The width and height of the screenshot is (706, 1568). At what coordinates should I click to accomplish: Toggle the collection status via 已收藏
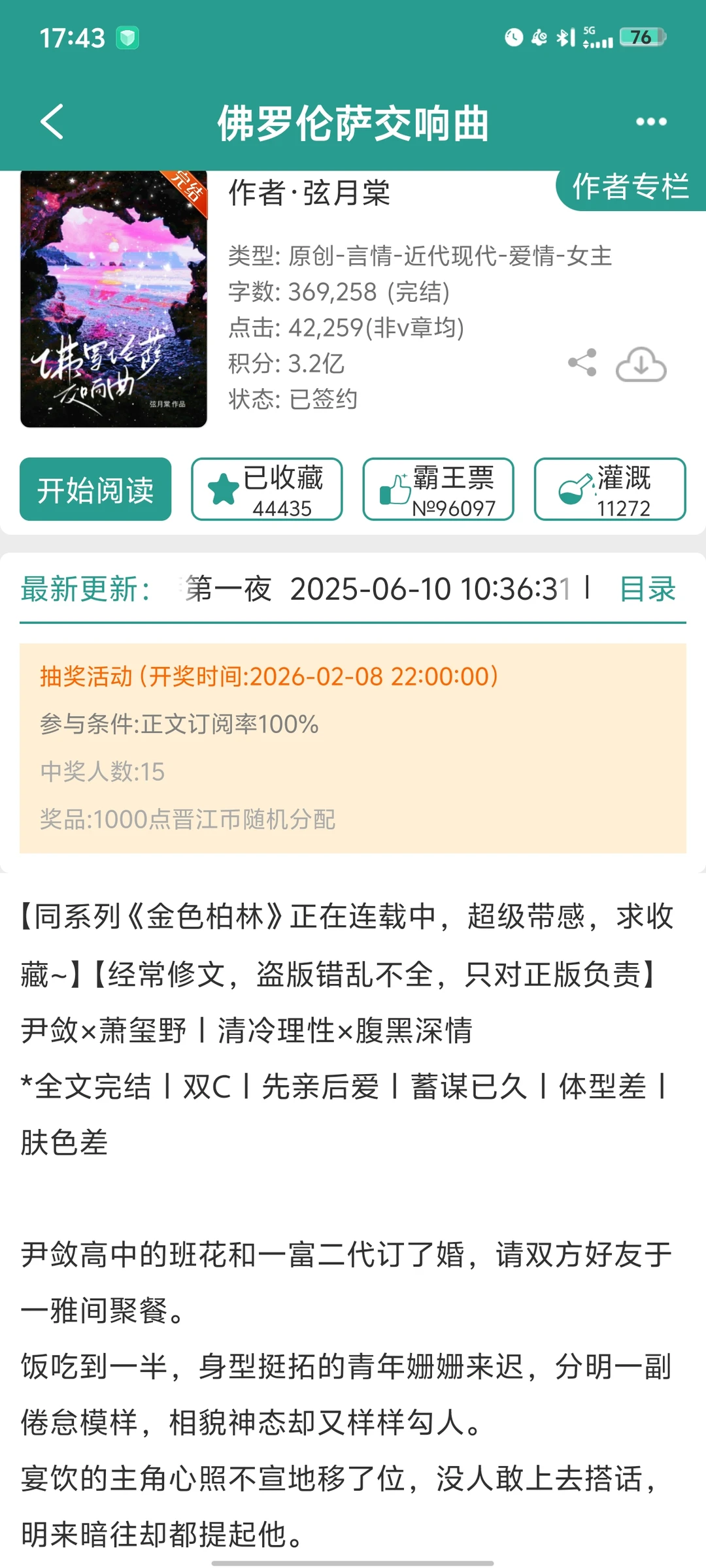tap(265, 489)
